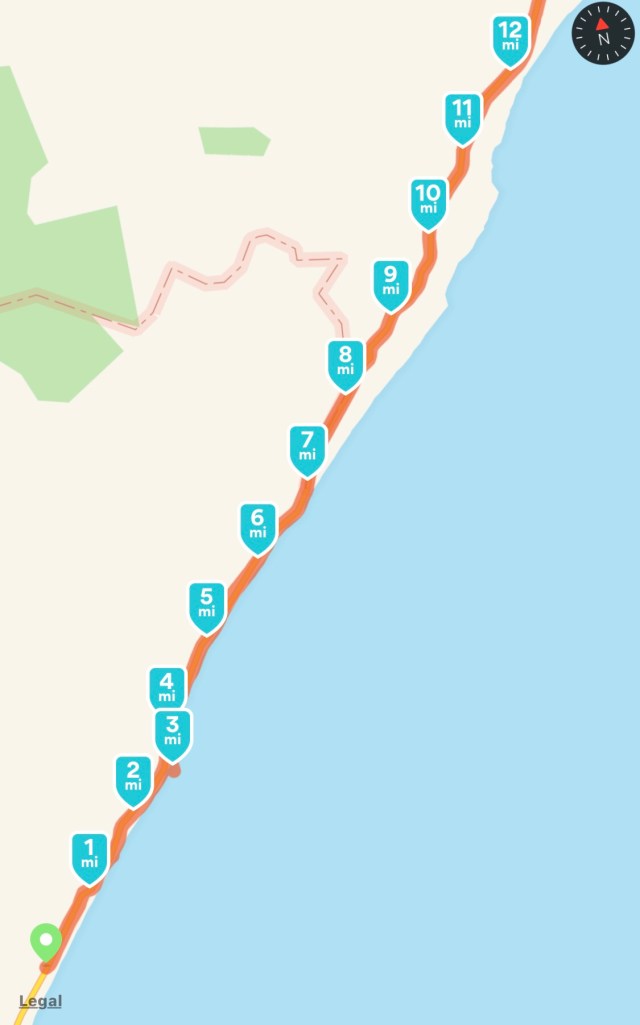Open the Legal link
The image size is (640, 1025).
coord(40,1001)
